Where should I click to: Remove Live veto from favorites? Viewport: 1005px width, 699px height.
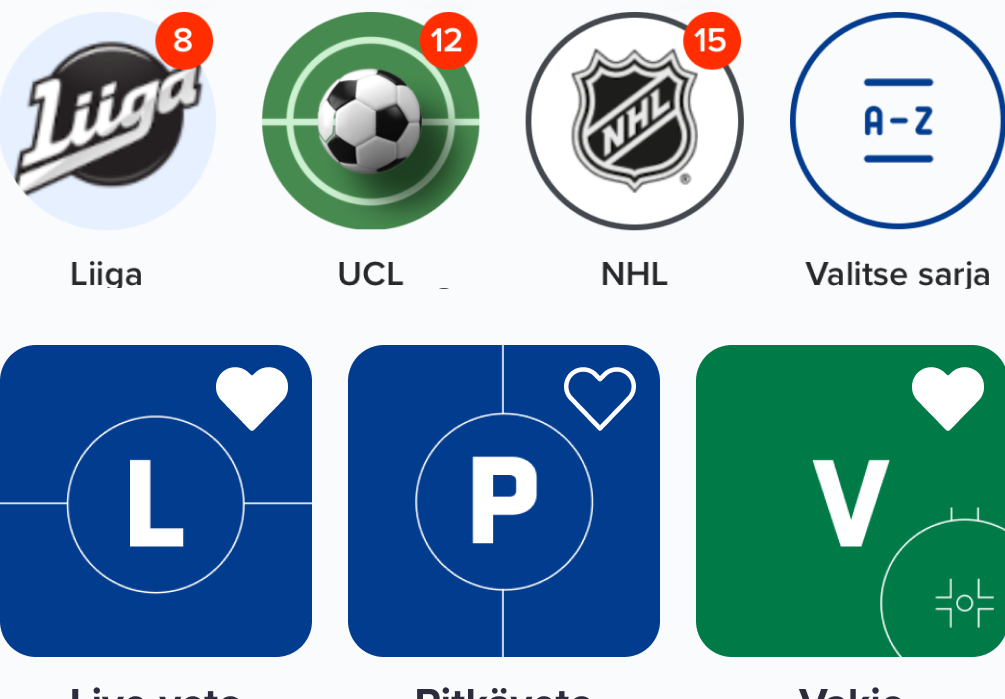(x=252, y=398)
